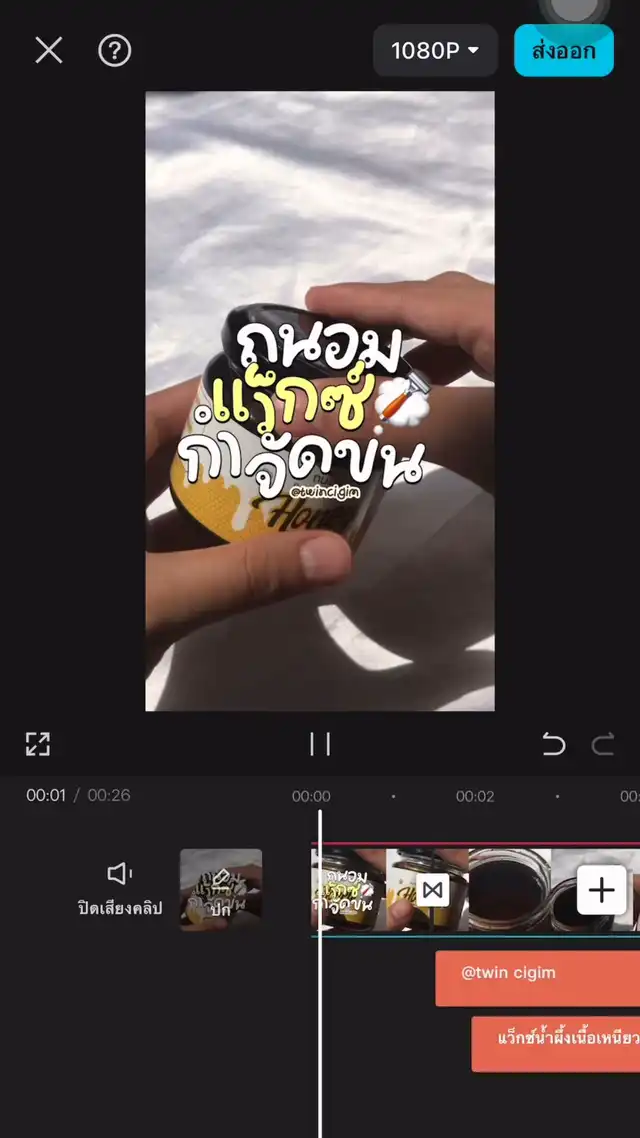
Task: Mute clip audio via ปิดเสียงคลิป
Action: tap(120, 888)
